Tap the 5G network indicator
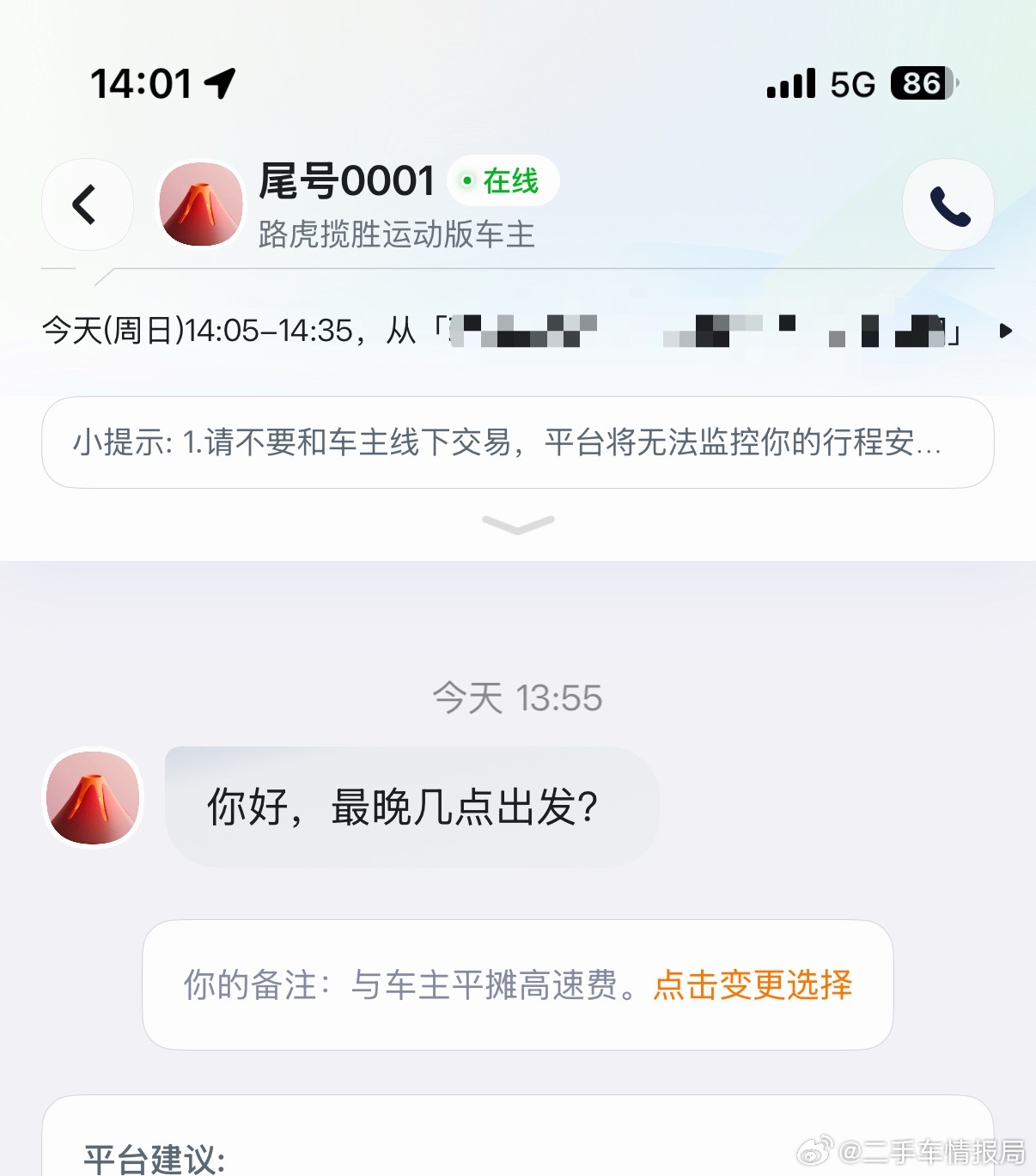This screenshot has height=1176, width=1036. coord(851,82)
